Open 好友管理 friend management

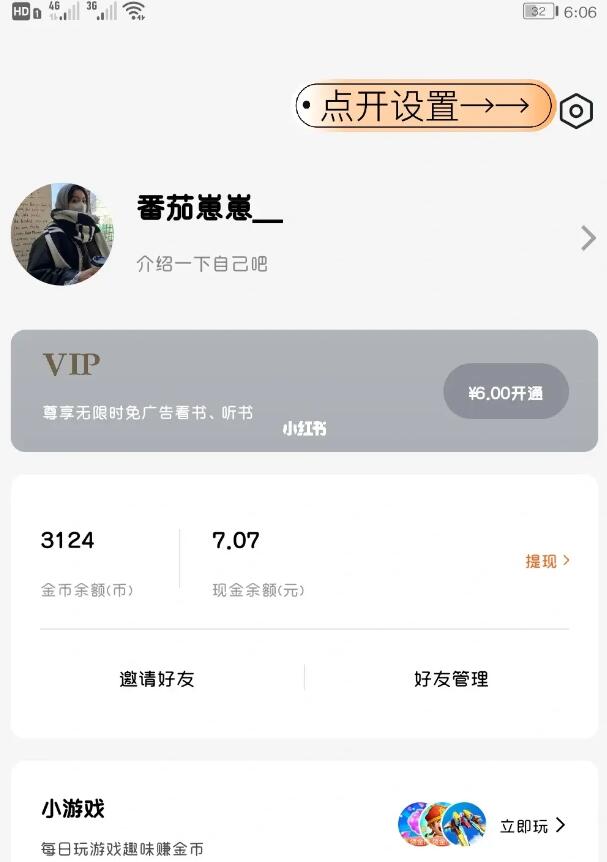pos(451,679)
